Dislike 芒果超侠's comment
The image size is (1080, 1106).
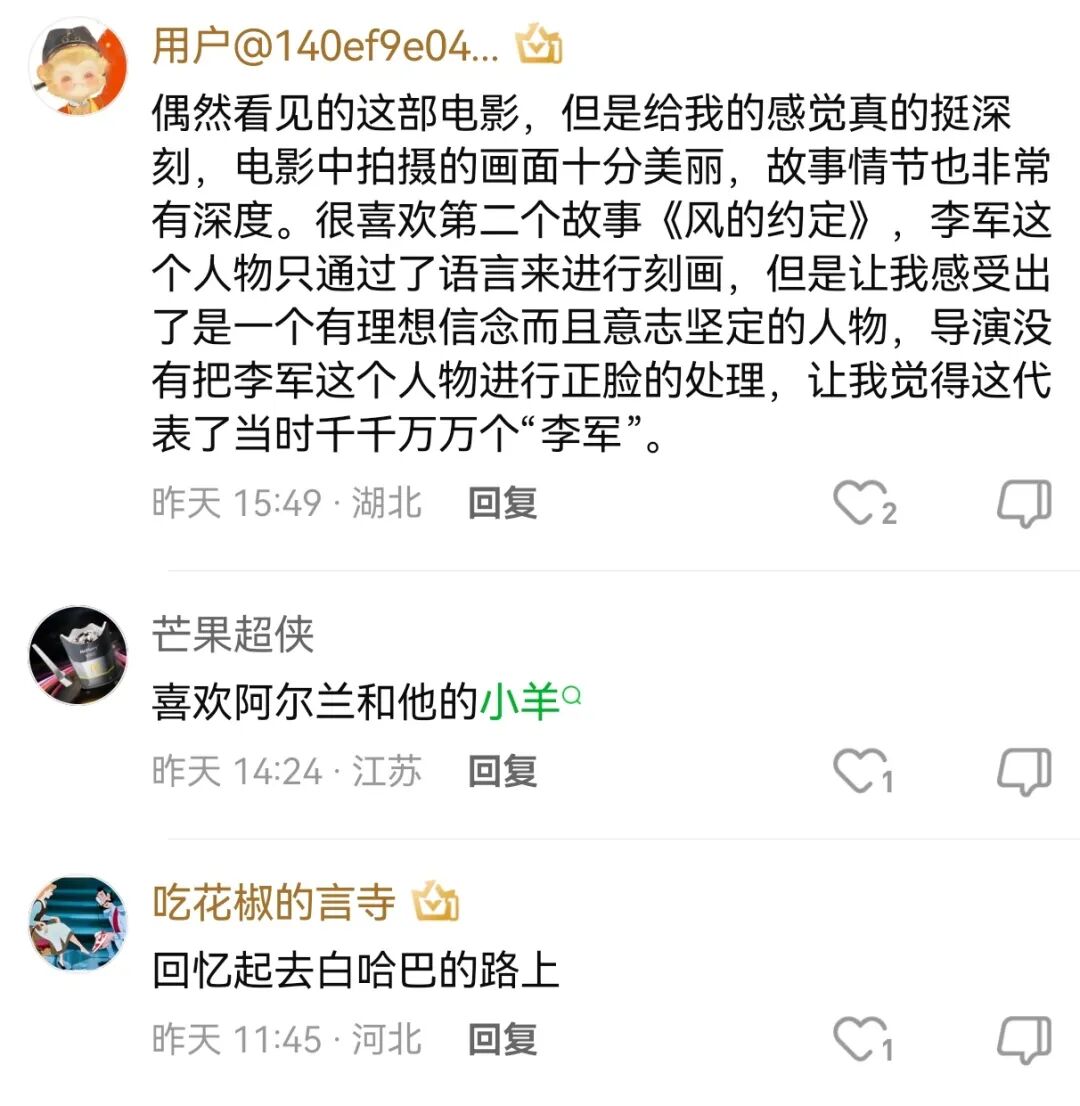point(1024,771)
